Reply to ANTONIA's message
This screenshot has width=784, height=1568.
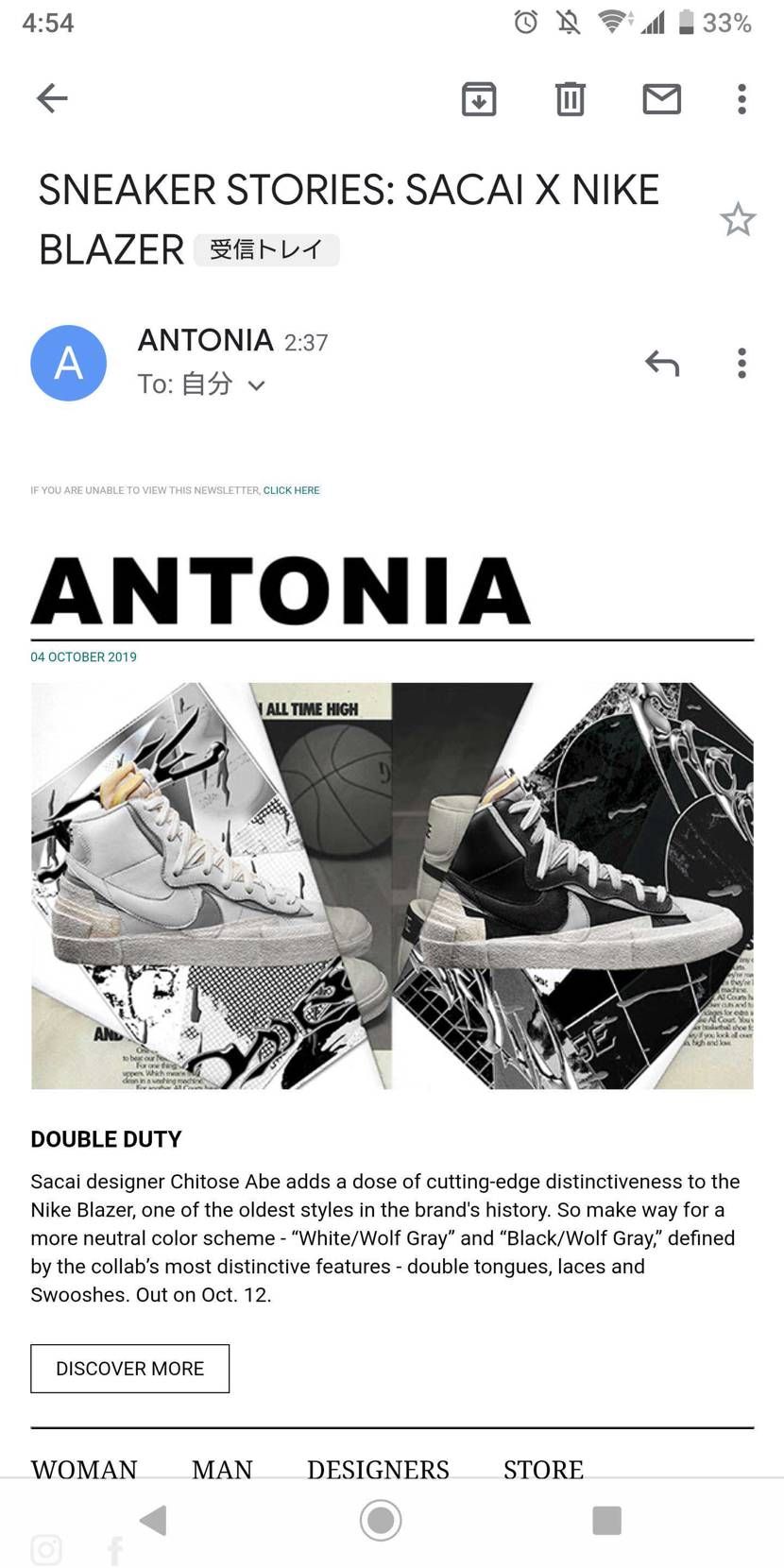[662, 363]
